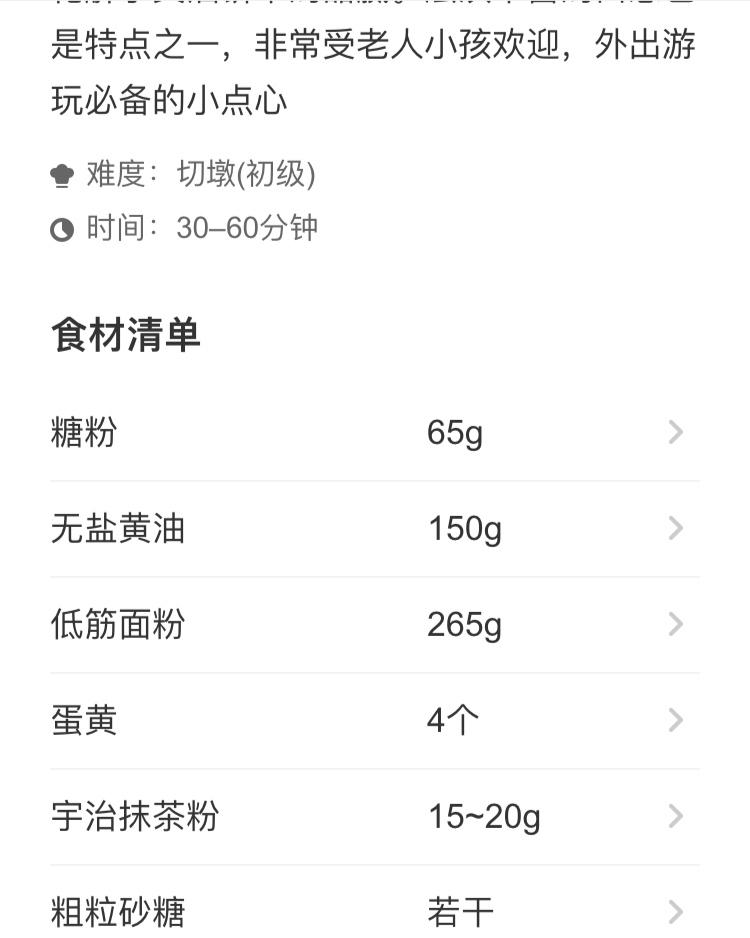Open the 粗粒砂糖 ingredient row
This screenshot has width=750, height=938.
coord(375,911)
